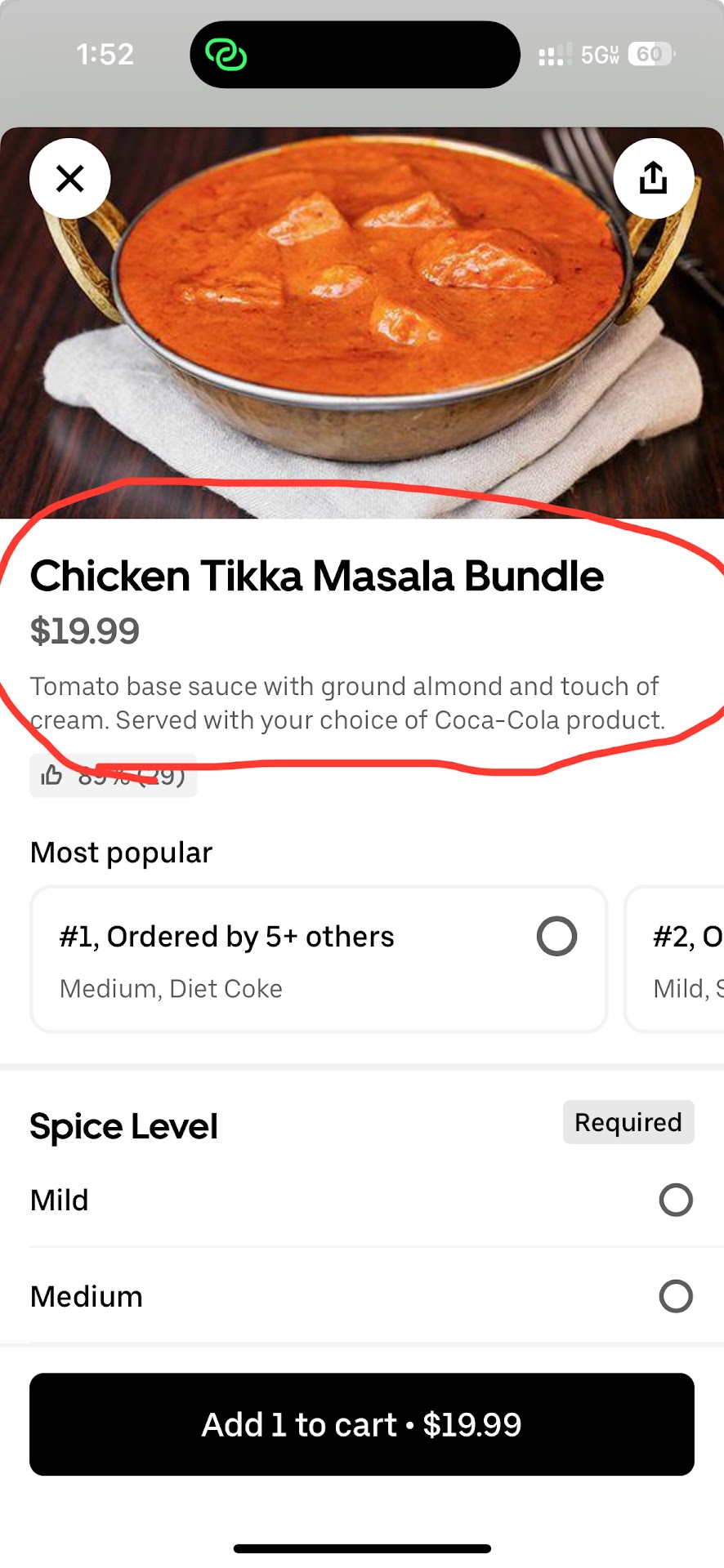
Task: Add 1 to cart for $19.99
Action: (x=362, y=1424)
